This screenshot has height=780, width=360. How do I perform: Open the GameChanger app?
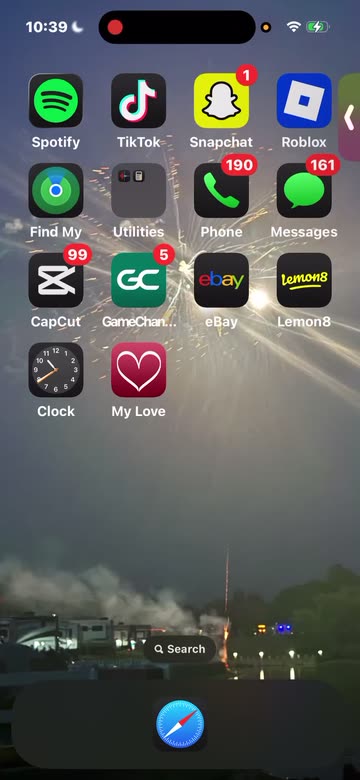point(139,280)
